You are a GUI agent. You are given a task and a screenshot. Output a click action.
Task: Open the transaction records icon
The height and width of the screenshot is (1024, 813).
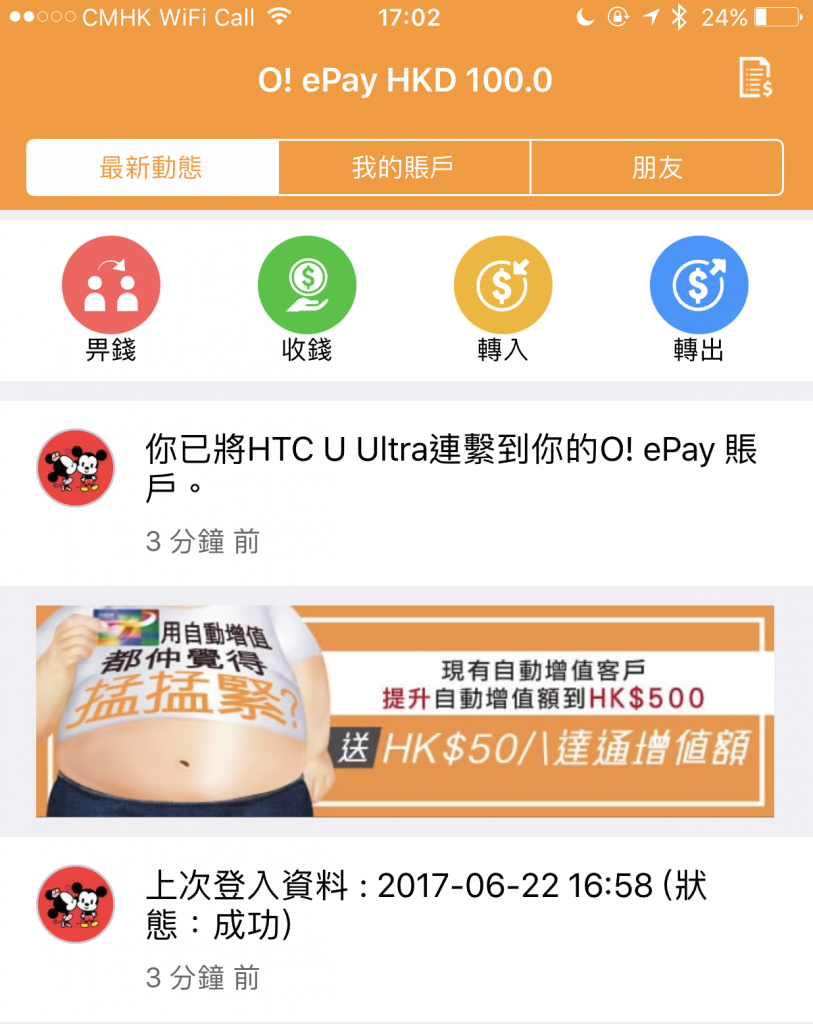click(x=755, y=79)
